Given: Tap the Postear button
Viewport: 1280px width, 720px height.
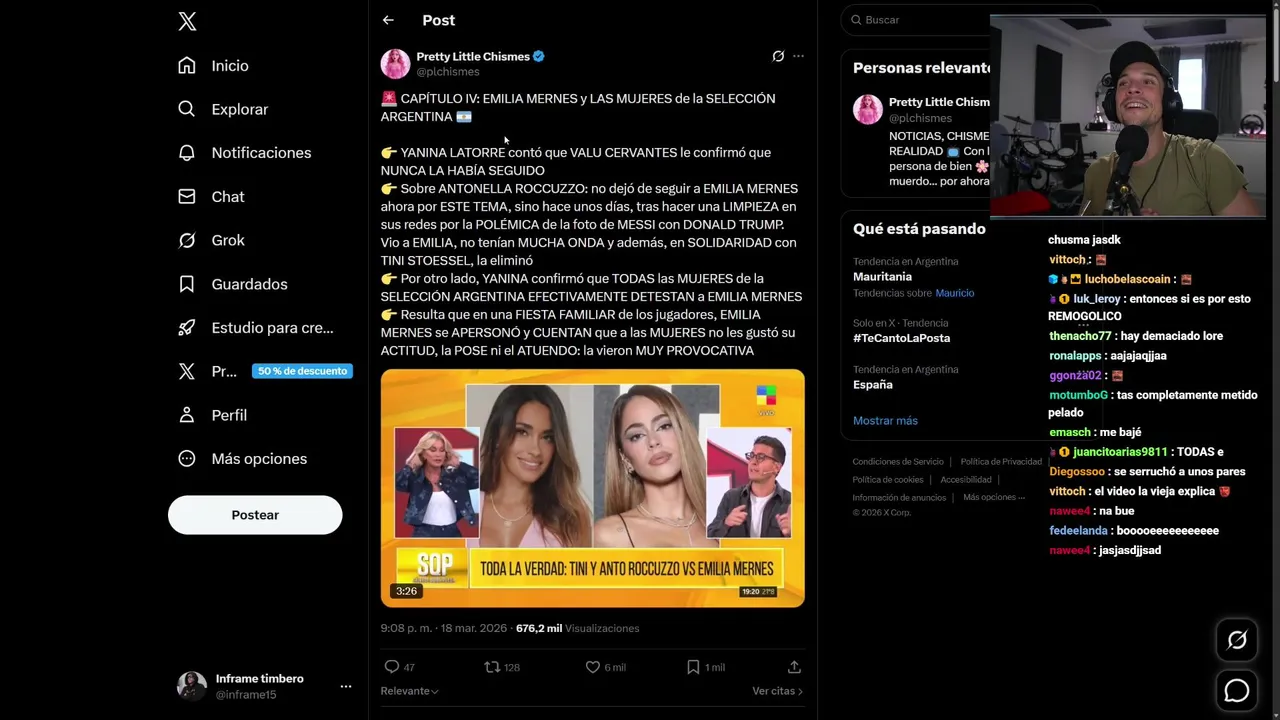Looking at the screenshot, I should click(x=255, y=515).
